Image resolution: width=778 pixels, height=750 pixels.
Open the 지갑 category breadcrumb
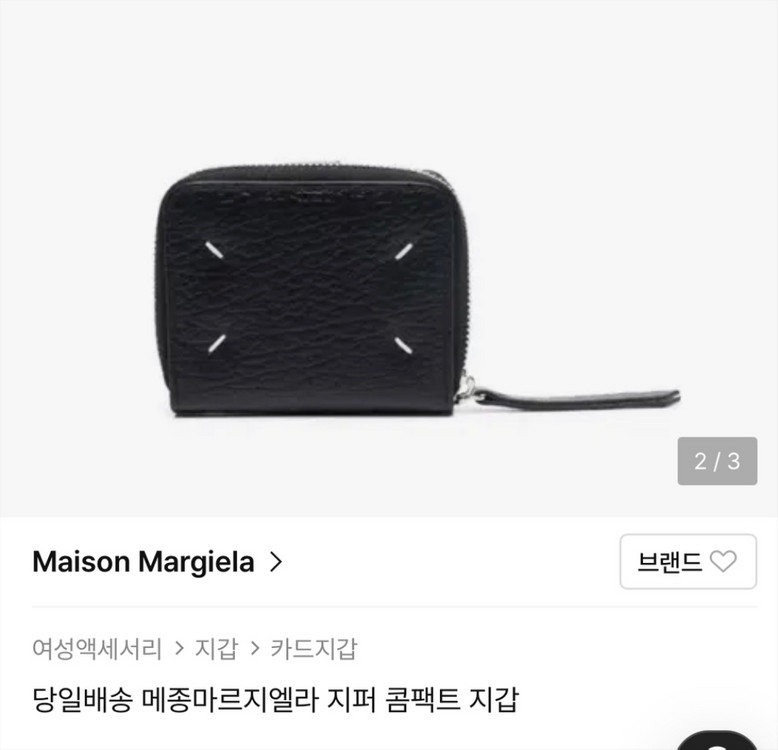[216, 649]
